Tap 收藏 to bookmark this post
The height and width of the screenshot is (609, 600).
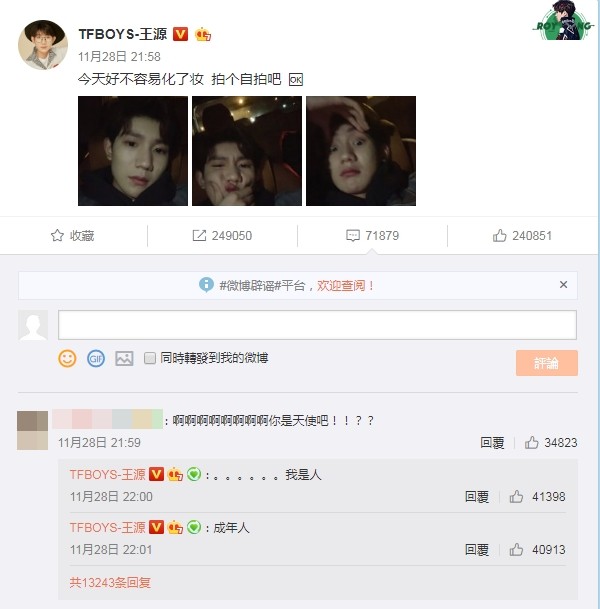pos(72,236)
